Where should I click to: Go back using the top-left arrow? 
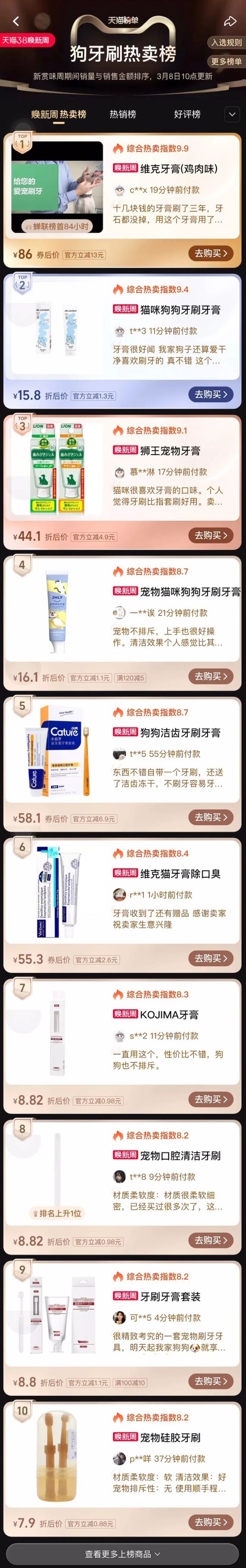click(16, 21)
